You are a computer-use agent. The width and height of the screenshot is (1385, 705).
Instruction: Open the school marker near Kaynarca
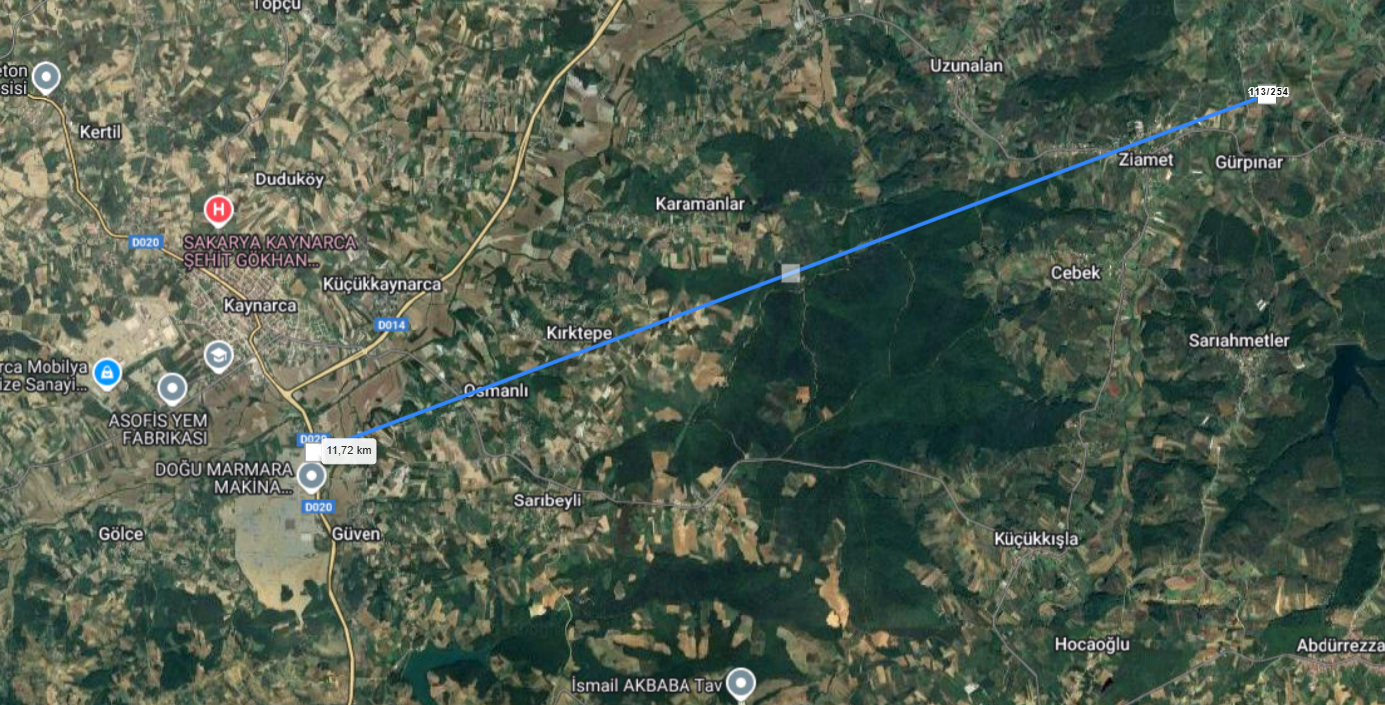coord(218,355)
